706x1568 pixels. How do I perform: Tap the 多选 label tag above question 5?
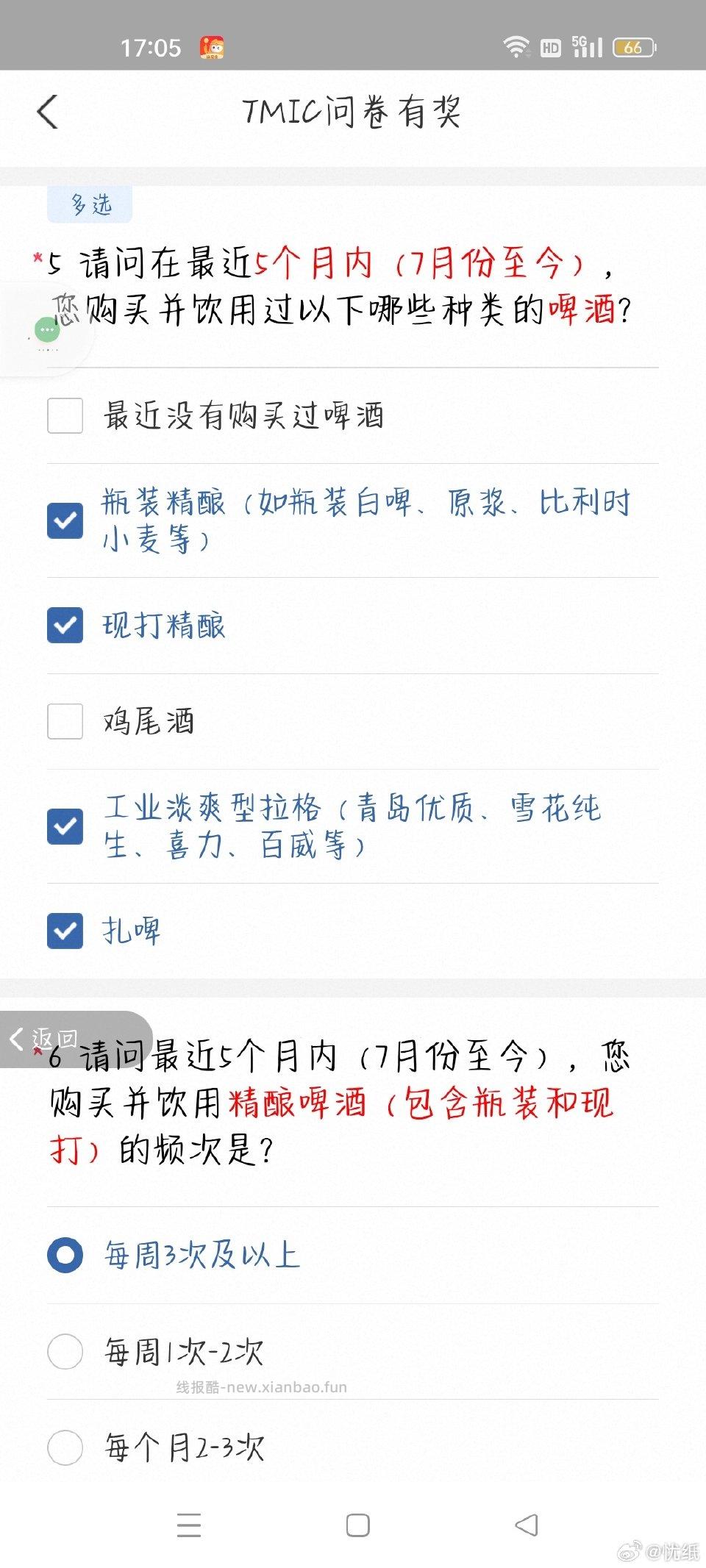click(89, 205)
